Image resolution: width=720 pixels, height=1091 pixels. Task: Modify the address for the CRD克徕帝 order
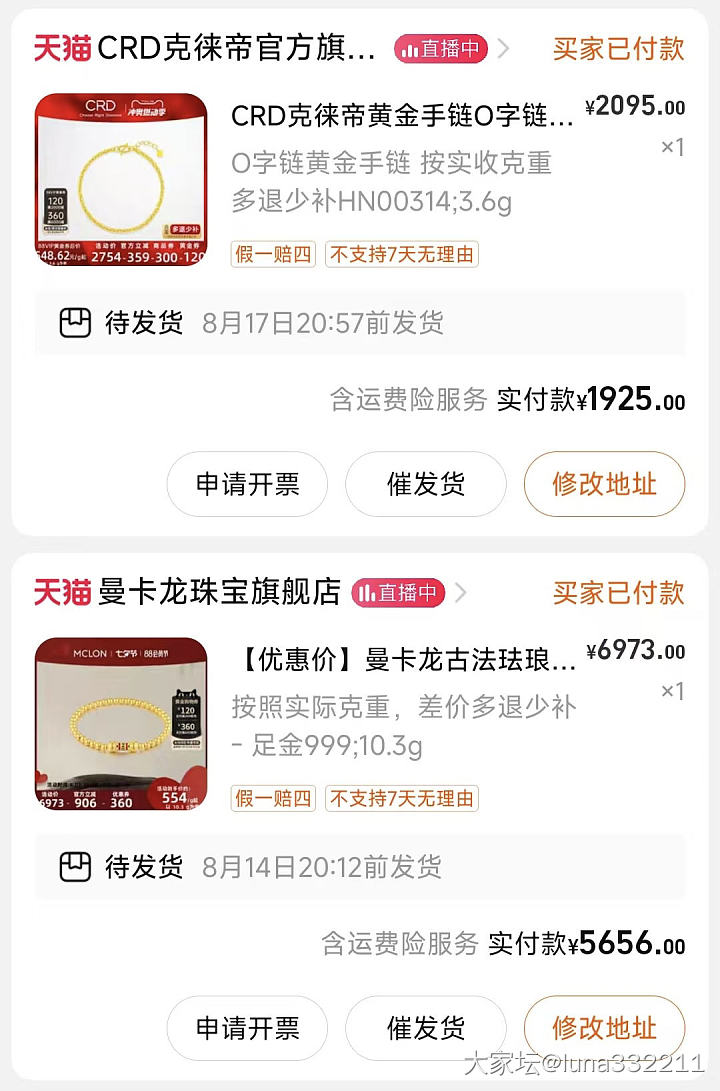pos(604,484)
